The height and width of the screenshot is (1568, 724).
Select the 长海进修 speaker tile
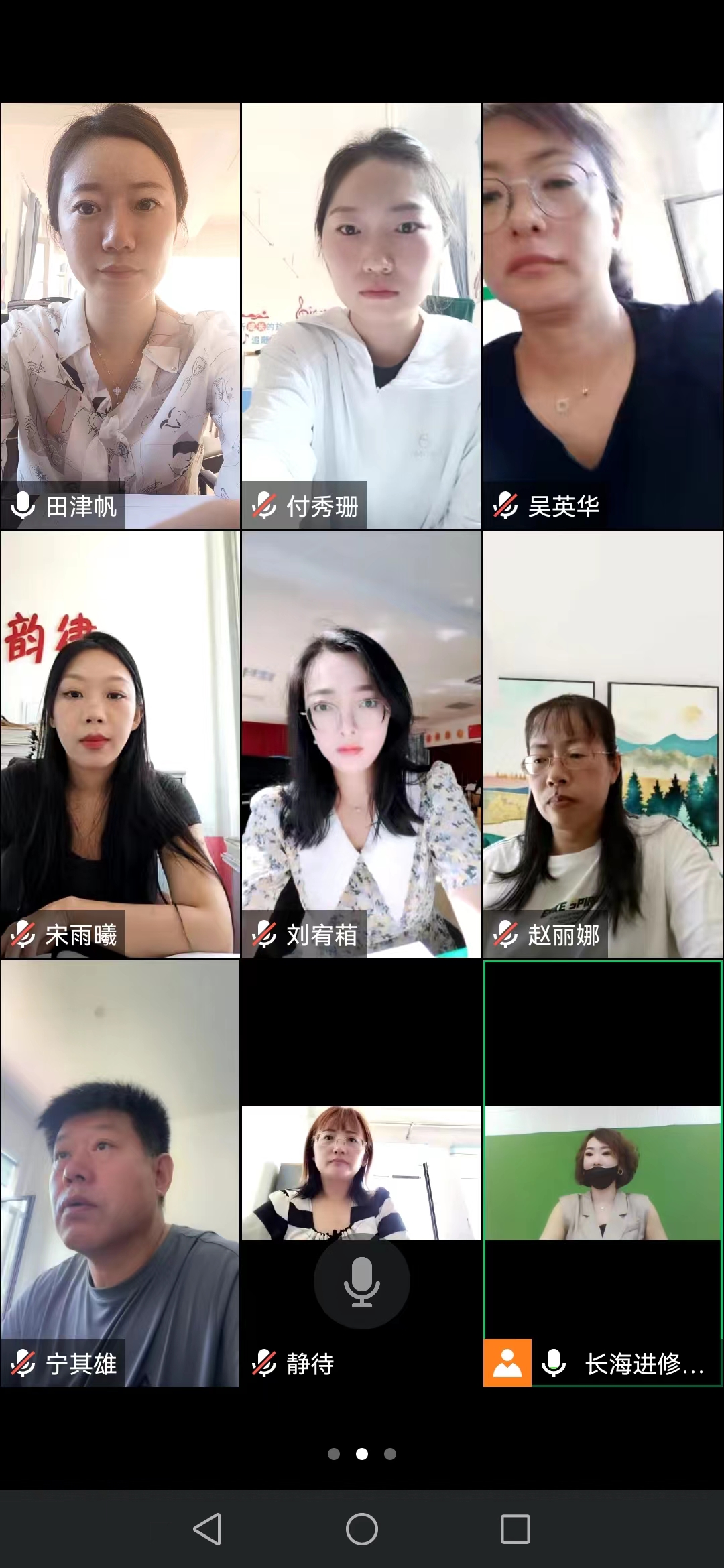click(x=603, y=1173)
